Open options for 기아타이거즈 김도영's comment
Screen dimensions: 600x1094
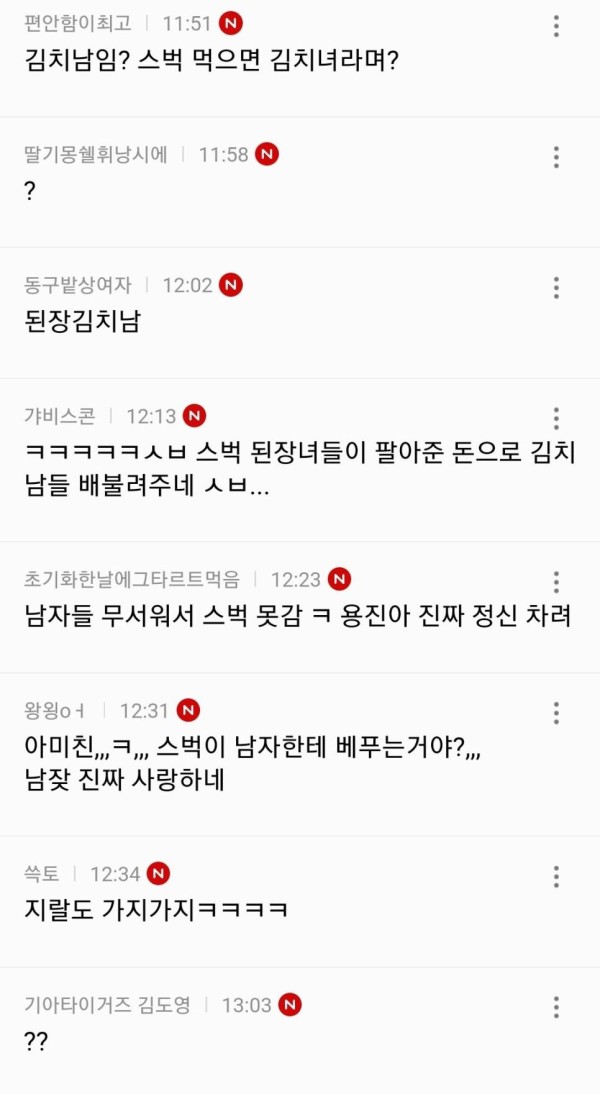click(556, 1007)
